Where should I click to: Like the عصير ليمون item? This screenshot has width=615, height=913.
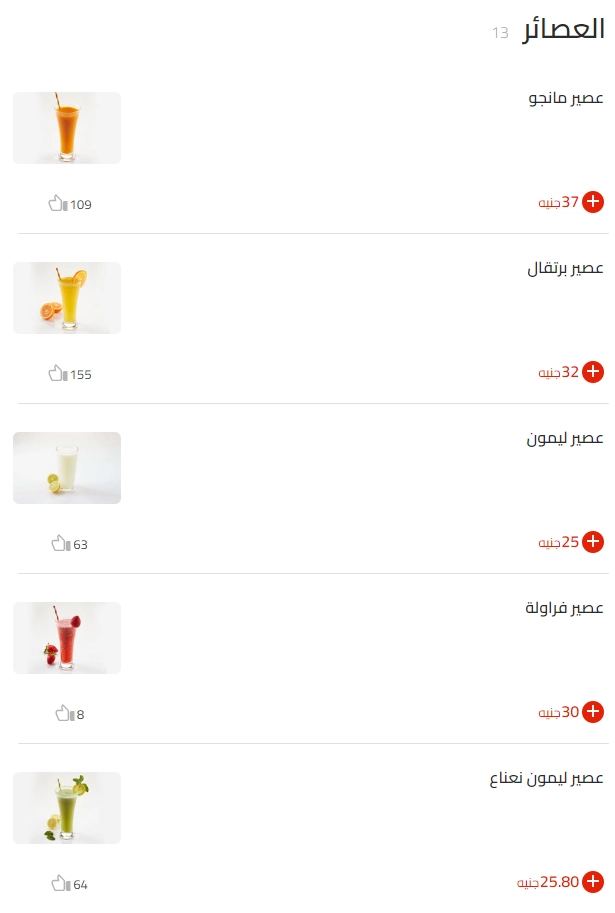click(x=60, y=544)
